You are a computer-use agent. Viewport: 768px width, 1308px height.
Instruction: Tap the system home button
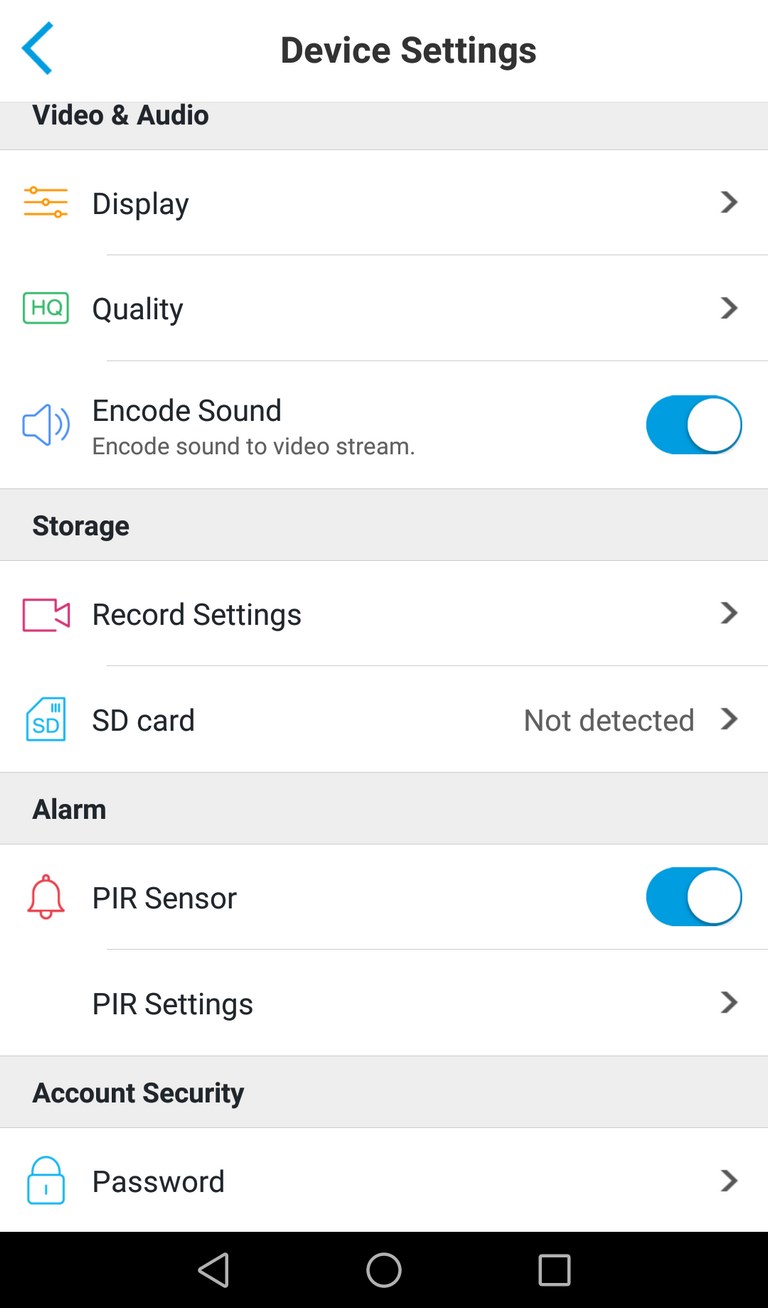point(384,1270)
